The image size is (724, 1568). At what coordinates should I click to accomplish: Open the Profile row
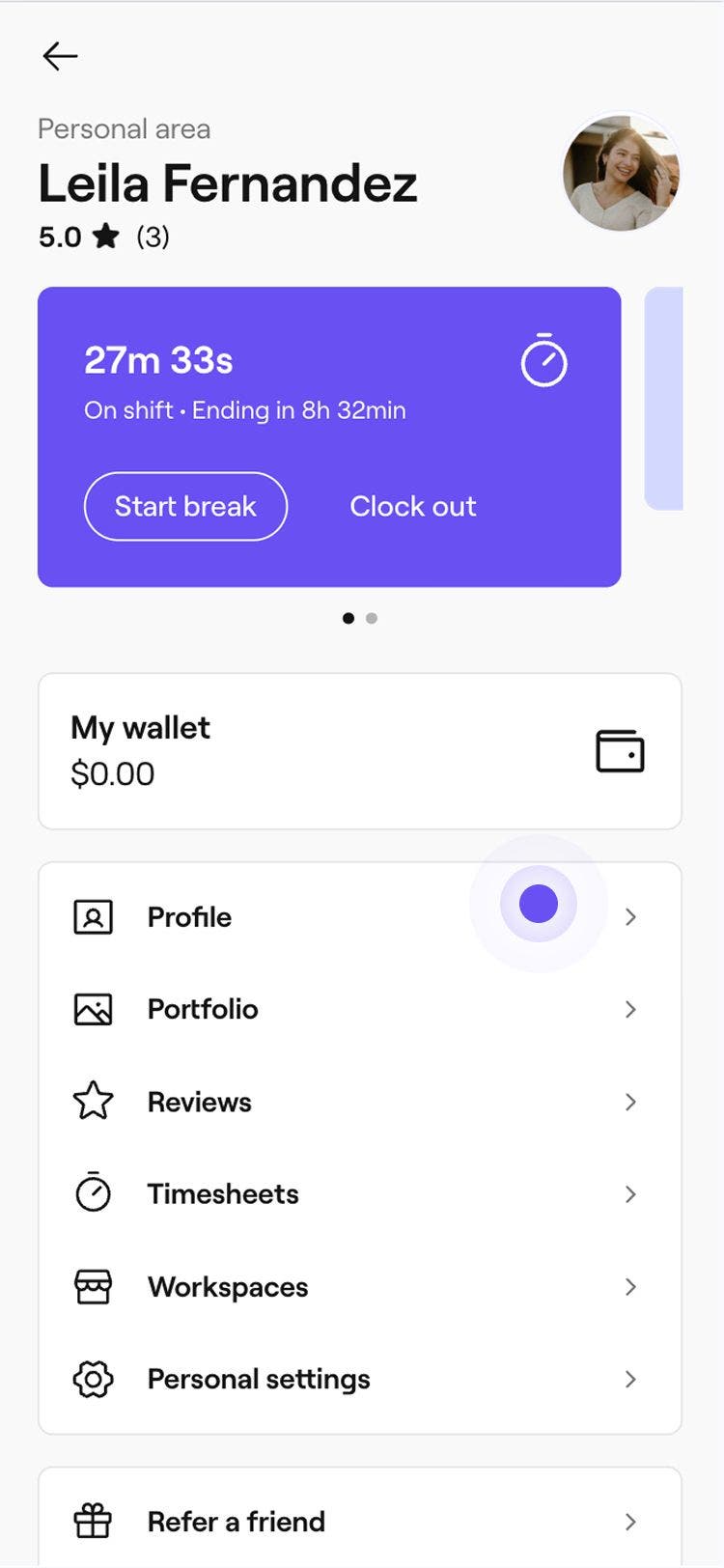click(359, 917)
